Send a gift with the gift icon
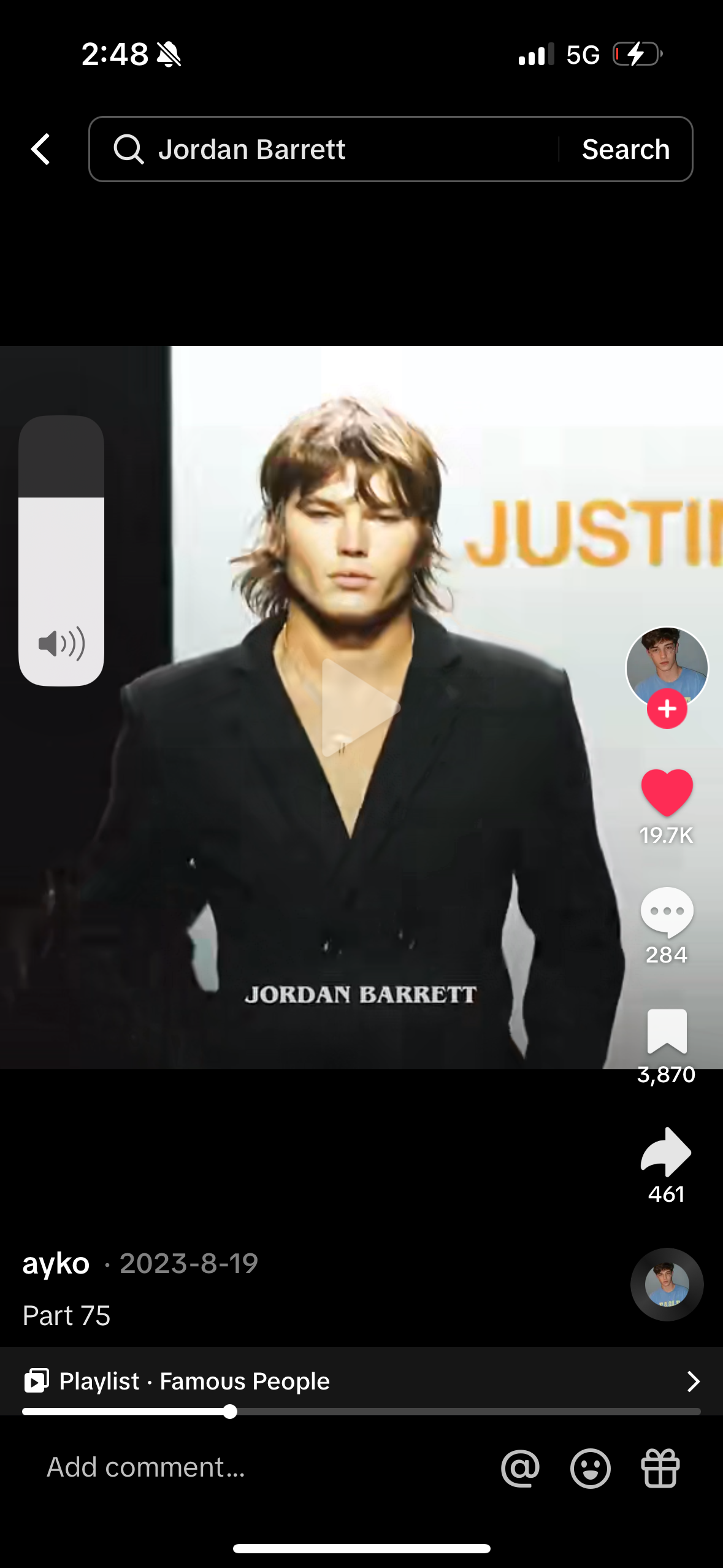Screen dimensions: 723x1568 [x=660, y=1469]
